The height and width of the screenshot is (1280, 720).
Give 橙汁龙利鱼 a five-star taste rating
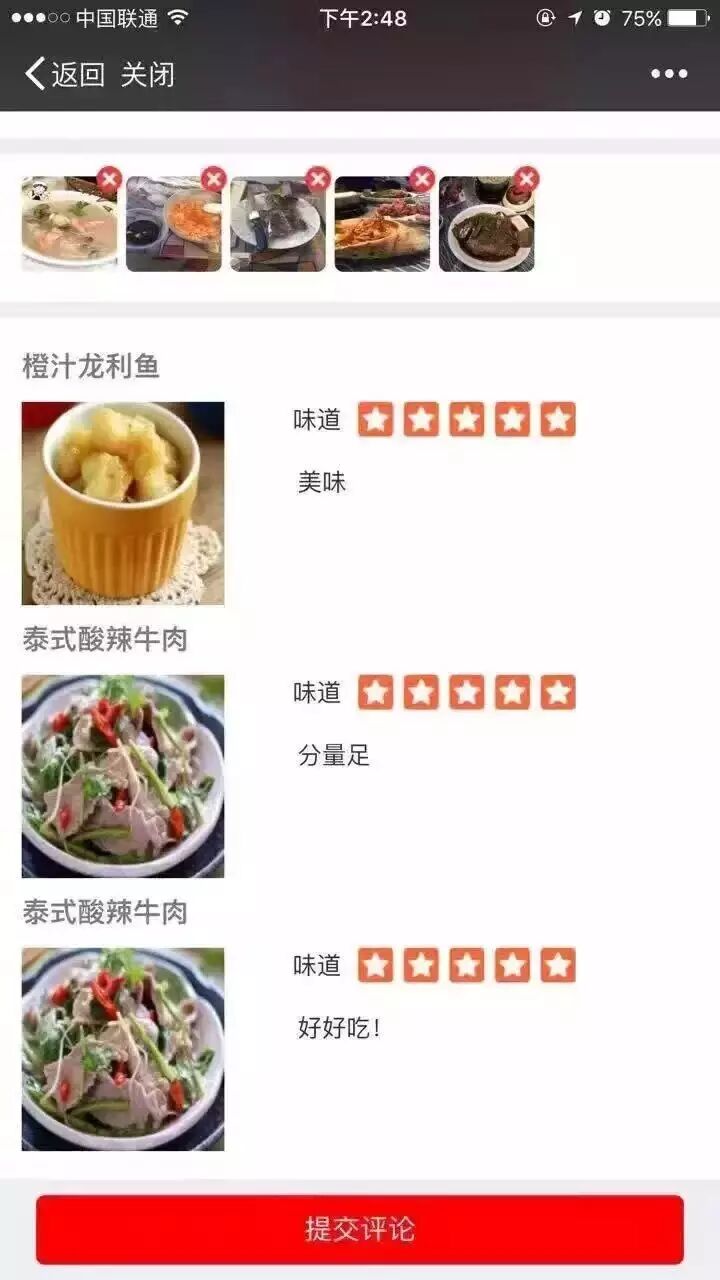click(558, 420)
